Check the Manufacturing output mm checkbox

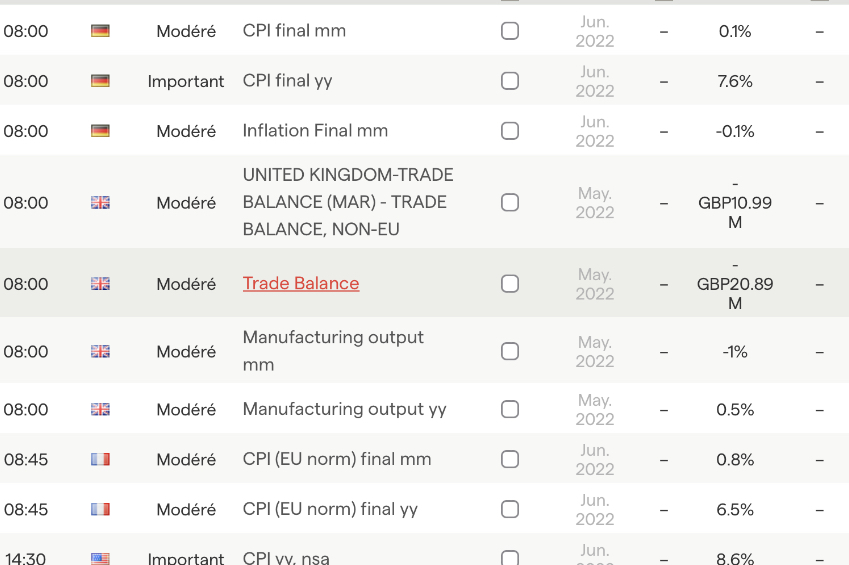pos(510,352)
